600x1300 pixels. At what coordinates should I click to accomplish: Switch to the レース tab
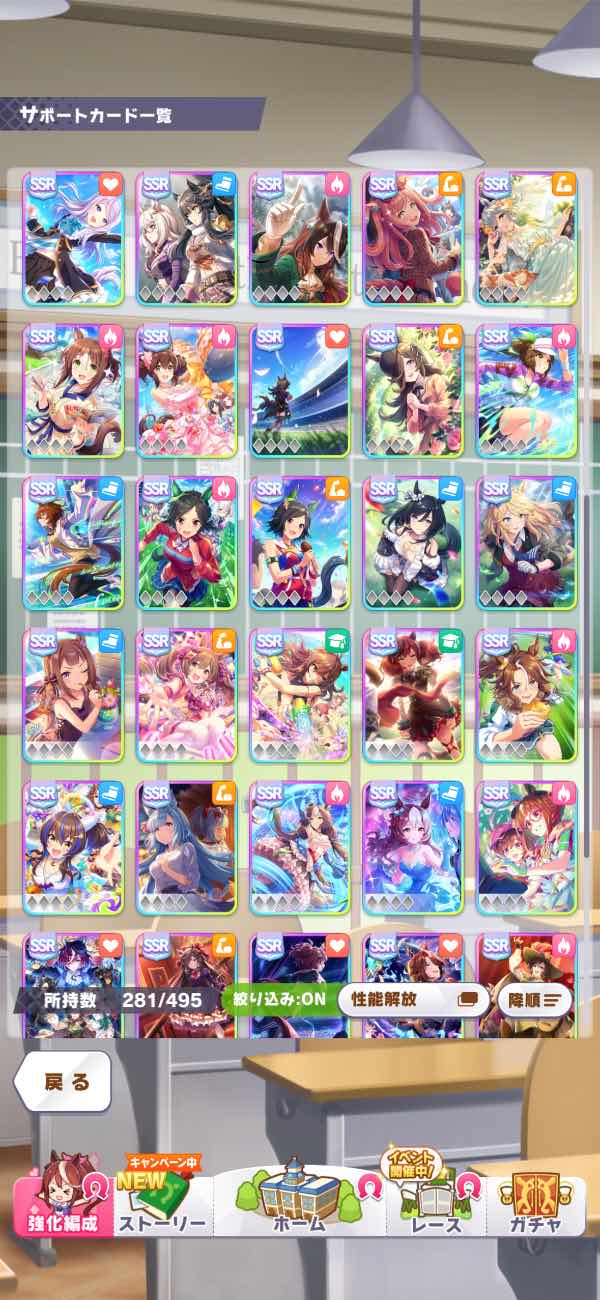pyautogui.click(x=437, y=1202)
